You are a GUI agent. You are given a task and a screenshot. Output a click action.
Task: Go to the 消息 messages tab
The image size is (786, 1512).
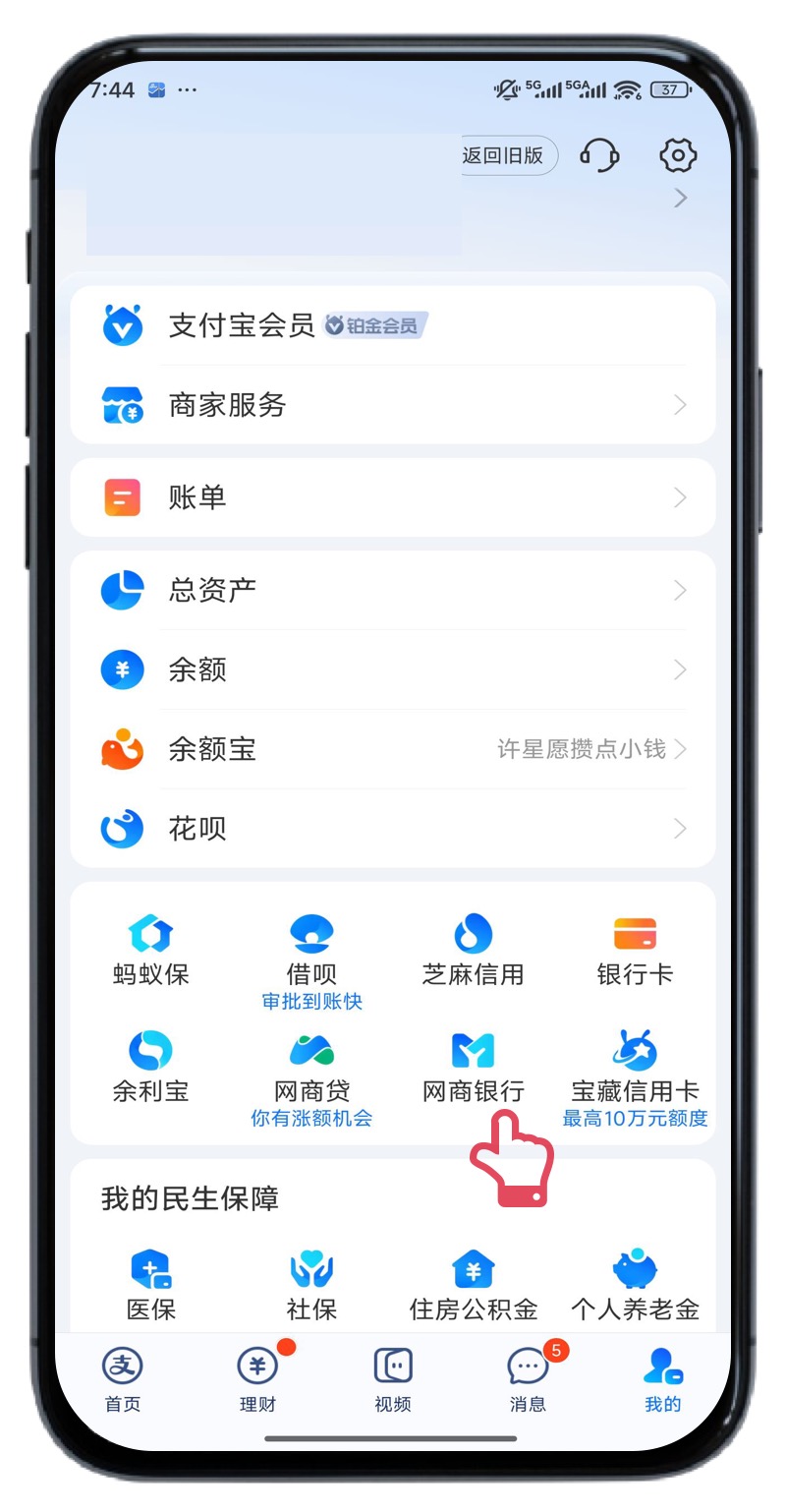pos(528,1378)
